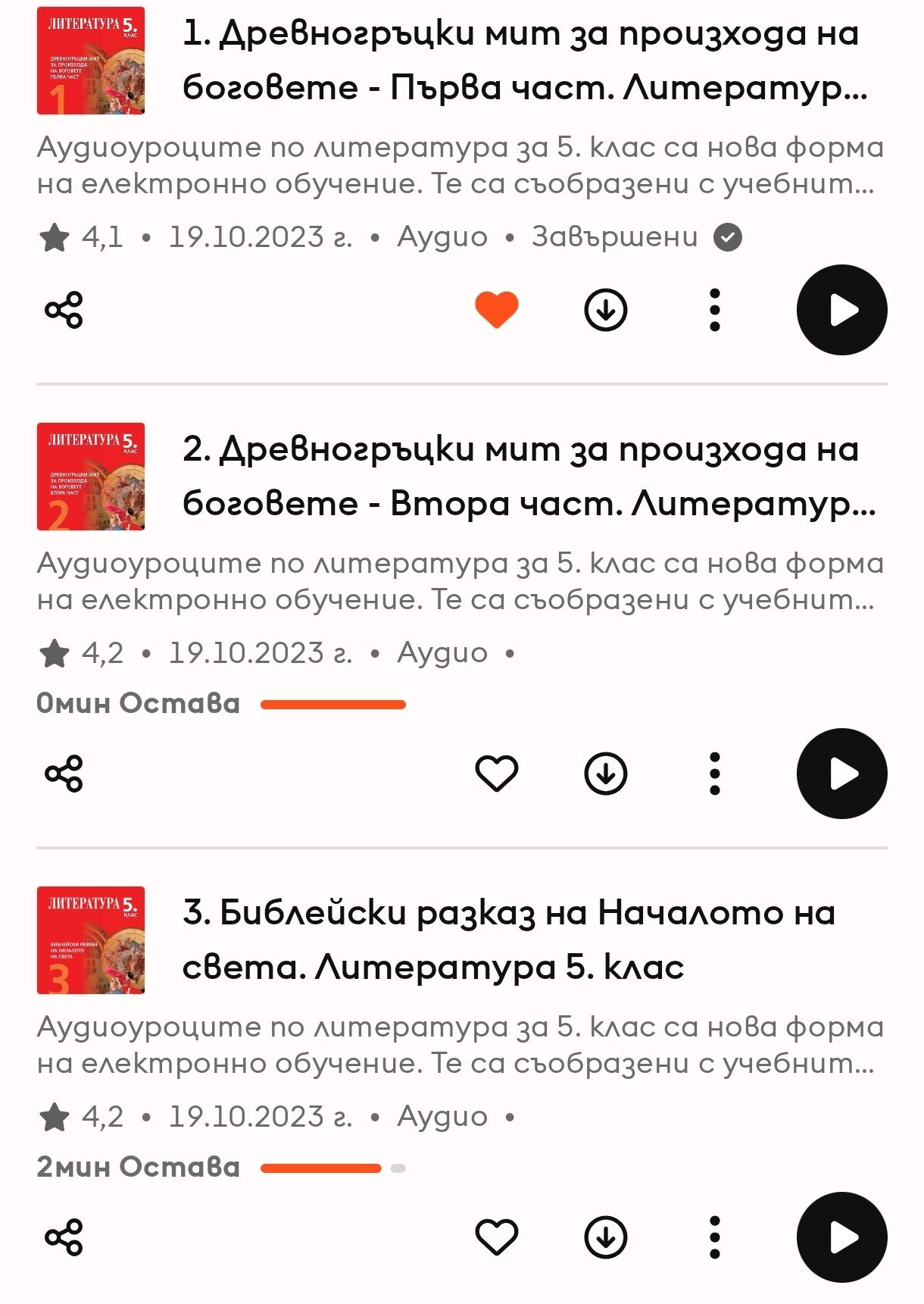Image resolution: width=924 pixels, height=1304 pixels.
Task: Open episode 3 Библейски разказ на Началото
Action: [x=507, y=940]
